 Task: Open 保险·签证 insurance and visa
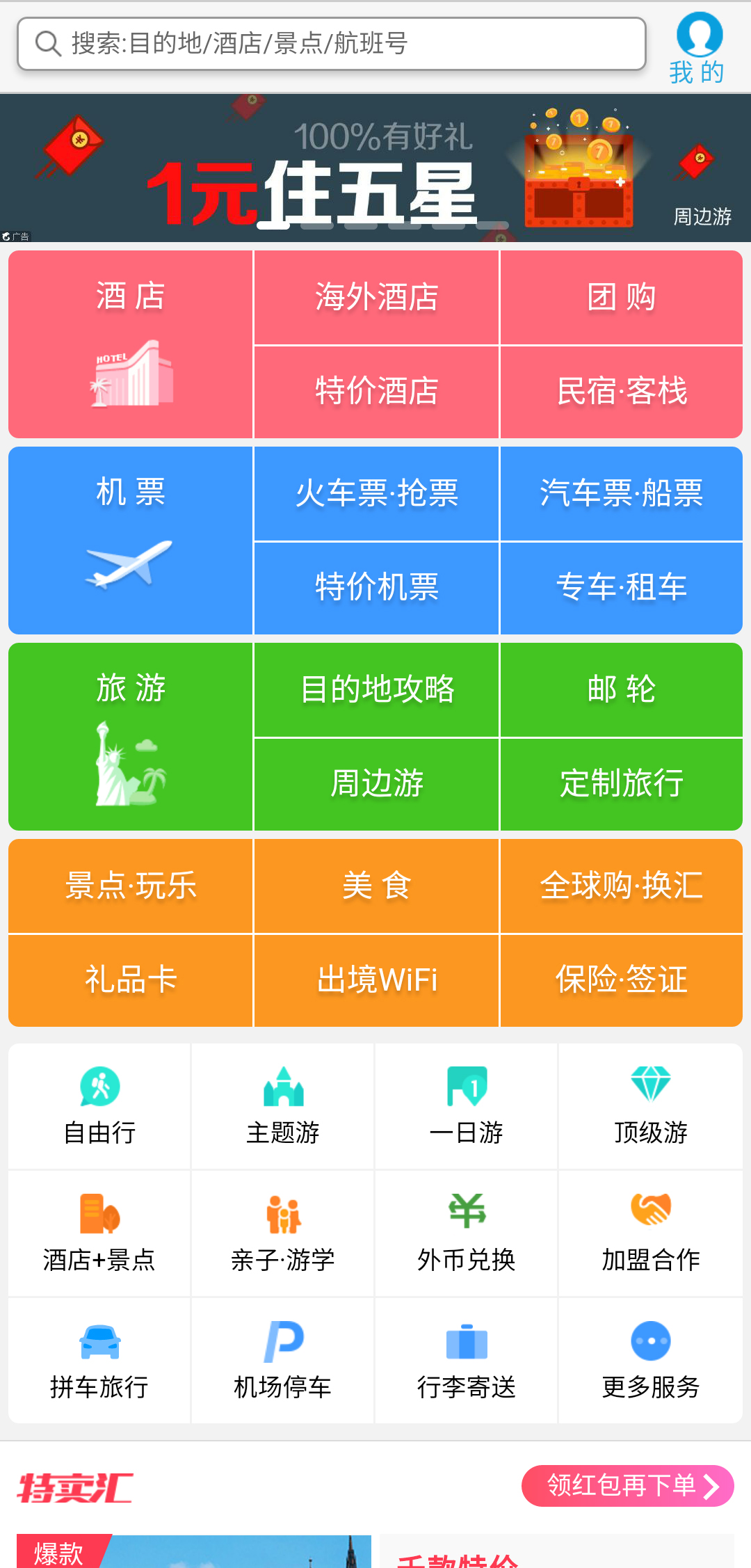pyautogui.click(x=622, y=980)
